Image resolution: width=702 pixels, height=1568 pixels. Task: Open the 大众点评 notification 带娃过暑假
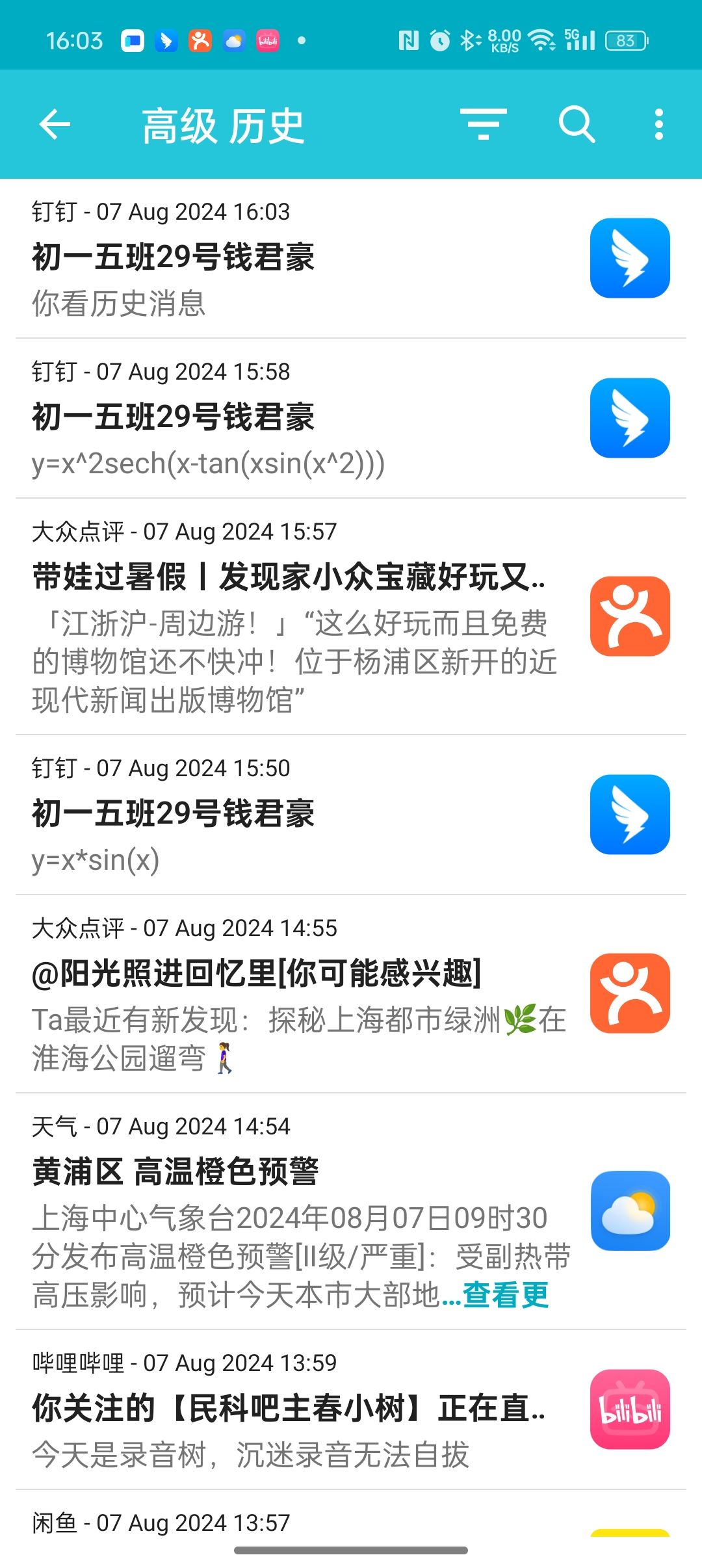(x=292, y=616)
